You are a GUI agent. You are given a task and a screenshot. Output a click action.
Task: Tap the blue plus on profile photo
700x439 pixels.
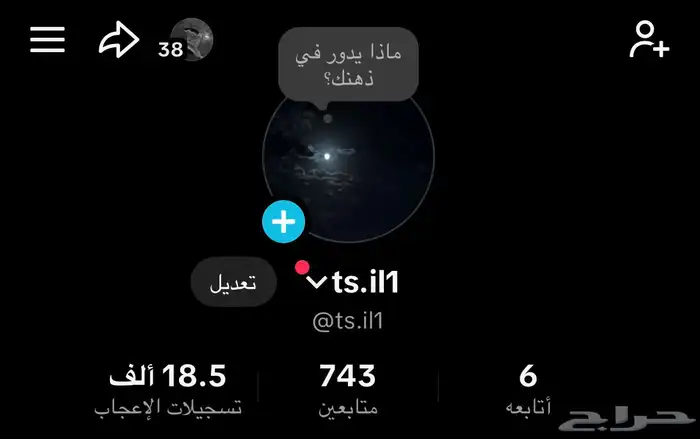(284, 222)
